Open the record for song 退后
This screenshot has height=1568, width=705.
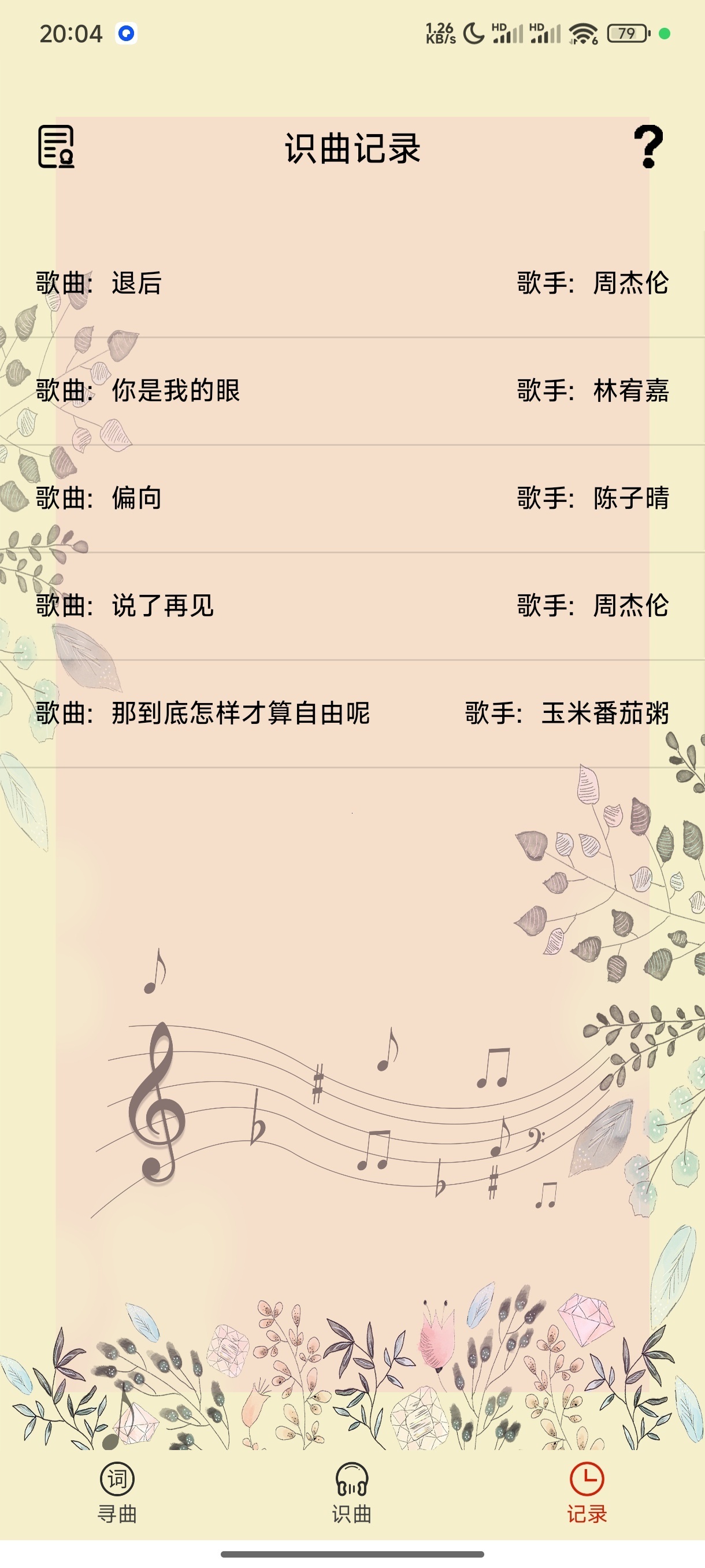pyautogui.click(x=352, y=284)
